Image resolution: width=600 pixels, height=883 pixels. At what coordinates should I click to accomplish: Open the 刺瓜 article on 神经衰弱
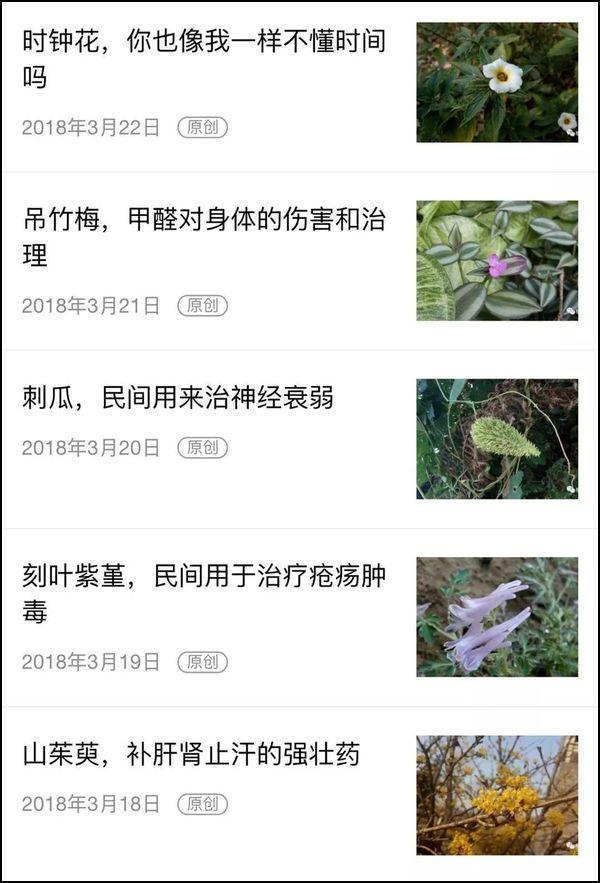point(178,398)
